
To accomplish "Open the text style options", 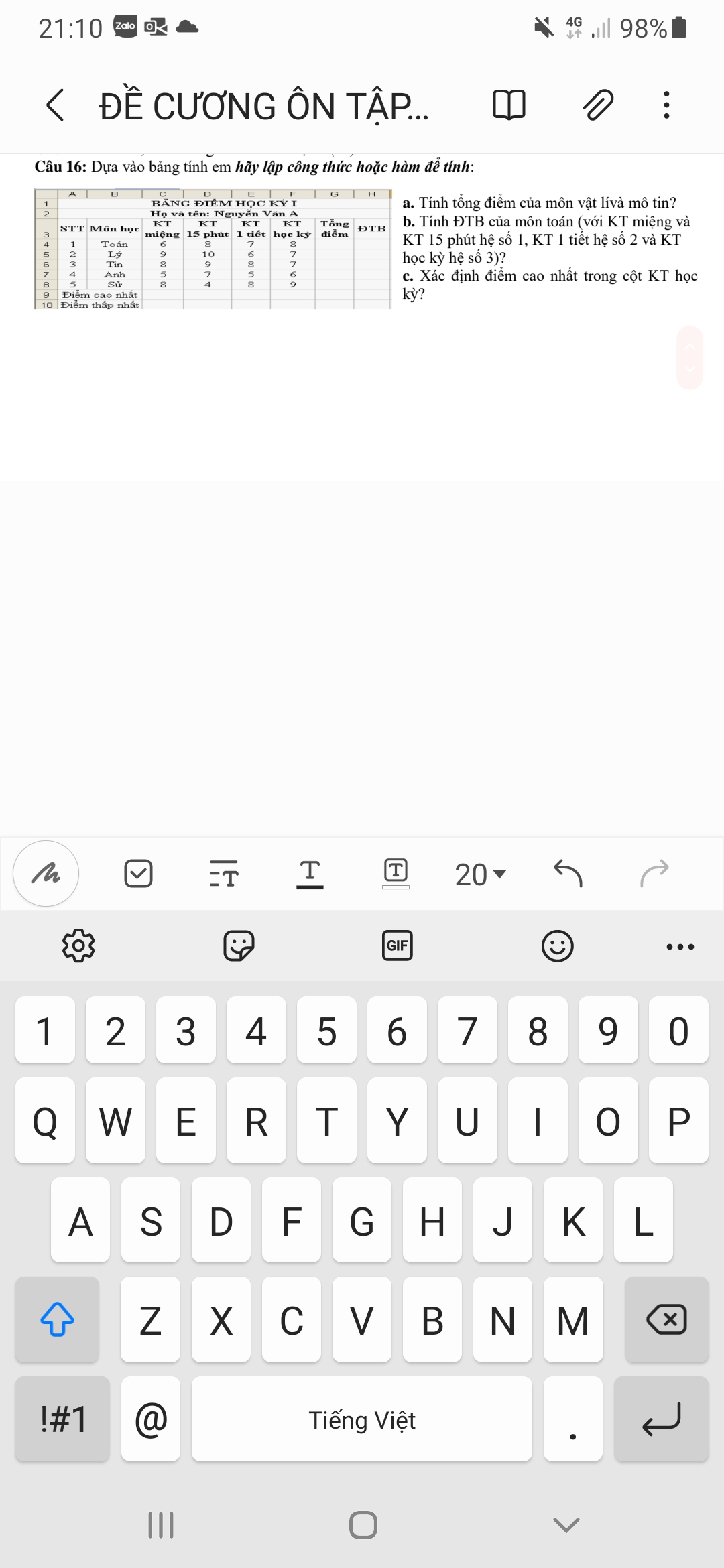I will coord(224,874).
